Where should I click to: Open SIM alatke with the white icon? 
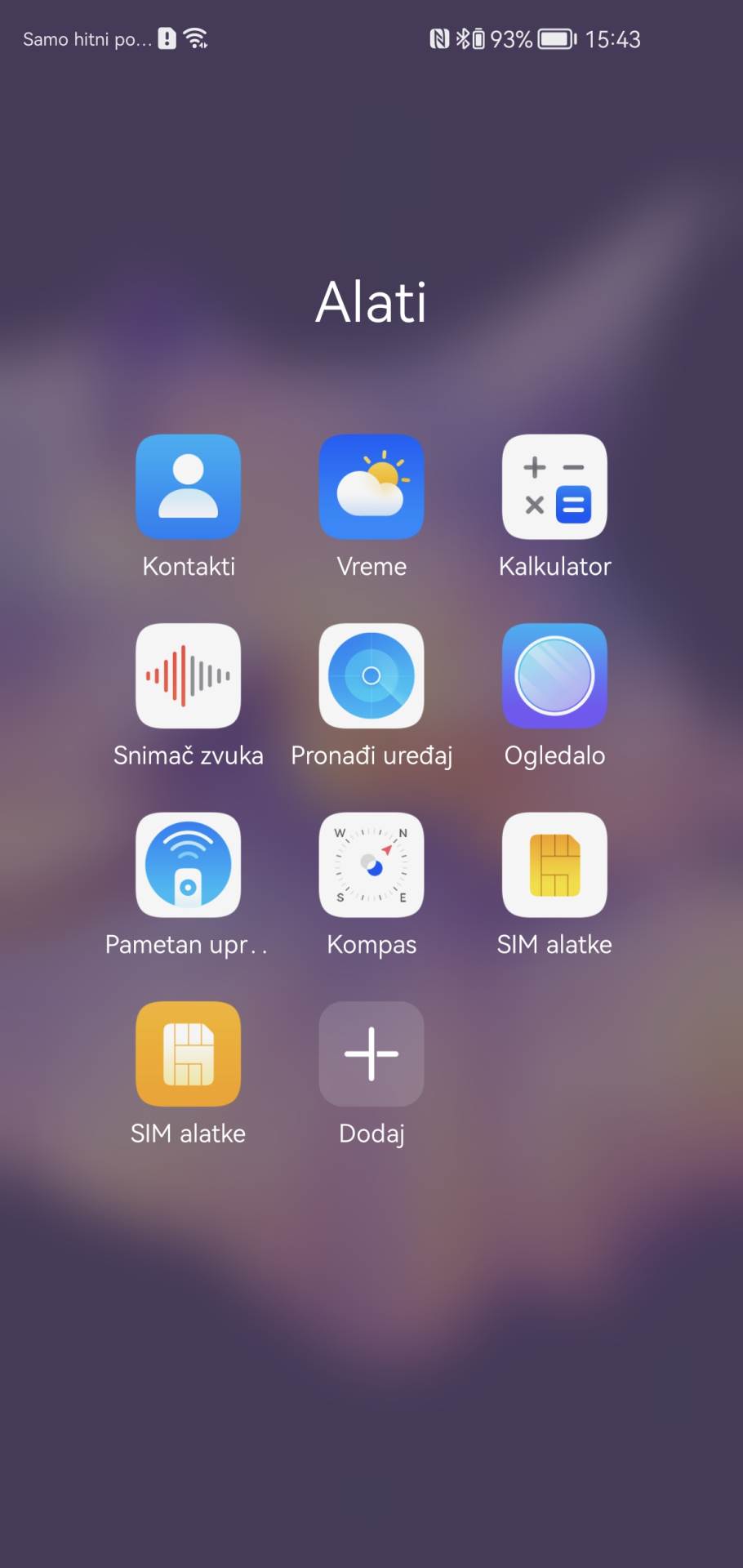pyautogui.click(x=554, y=865)
